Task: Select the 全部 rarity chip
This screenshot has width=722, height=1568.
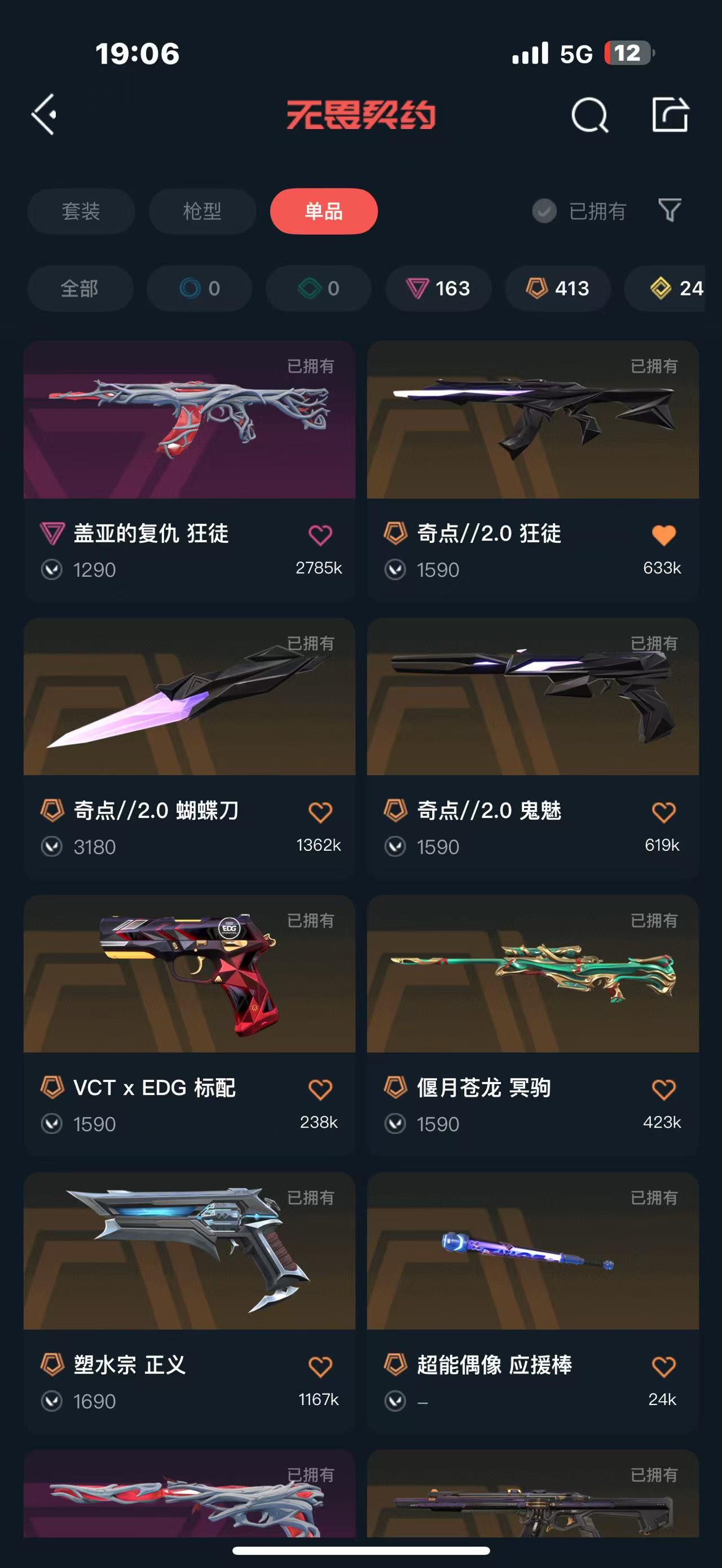Action: pyautogui.click(x=80, y=289)
